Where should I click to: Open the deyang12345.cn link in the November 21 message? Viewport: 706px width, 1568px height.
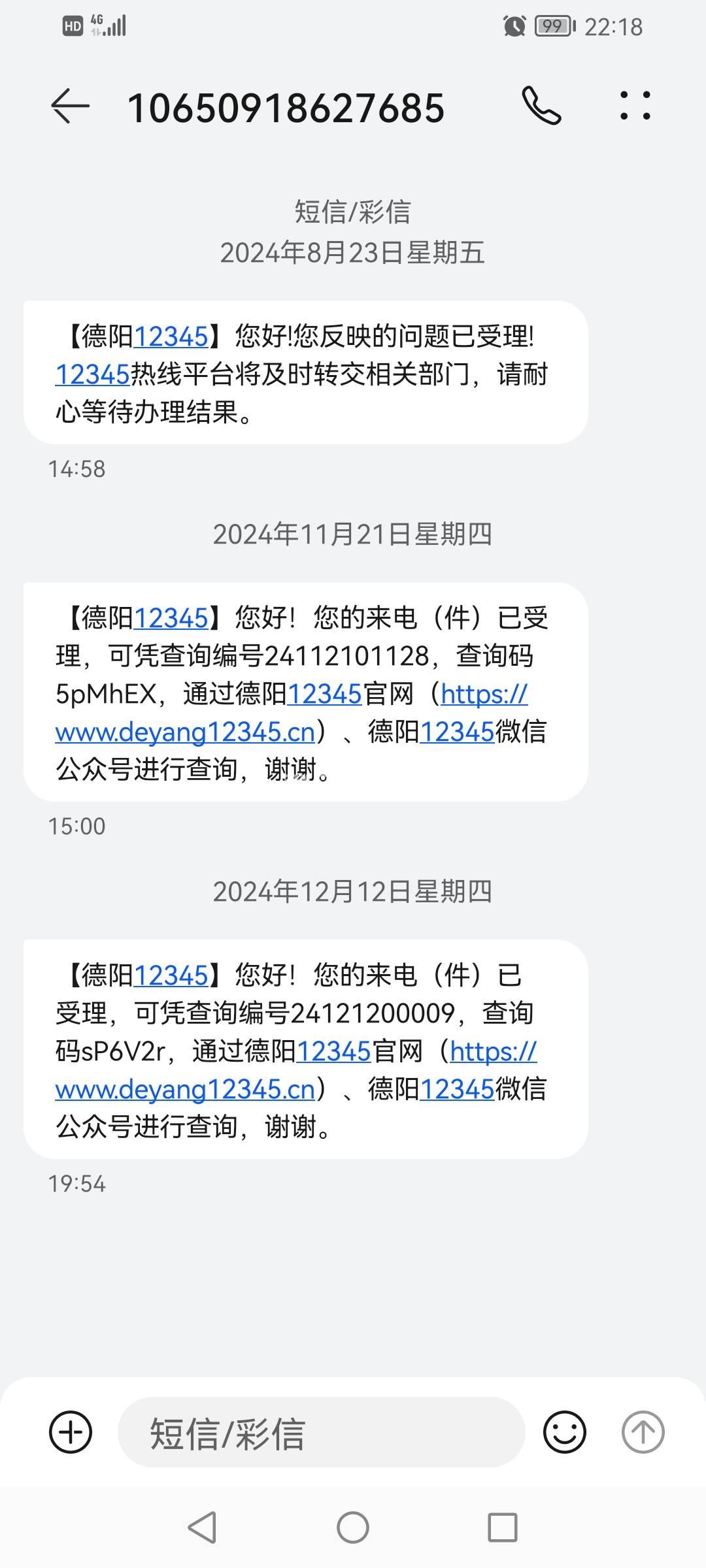click(x=185, y=732)
